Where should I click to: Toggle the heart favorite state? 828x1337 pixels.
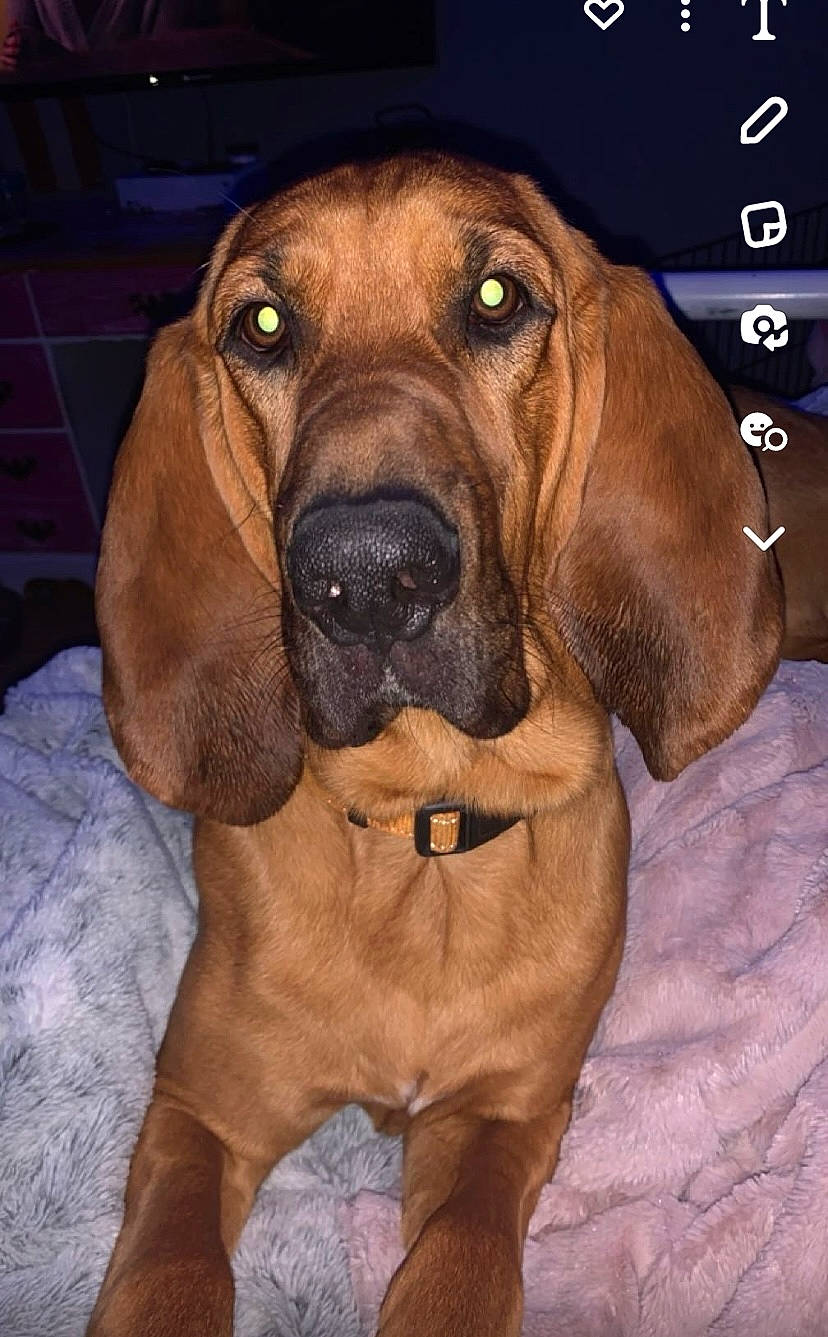[x=604, y=14]
